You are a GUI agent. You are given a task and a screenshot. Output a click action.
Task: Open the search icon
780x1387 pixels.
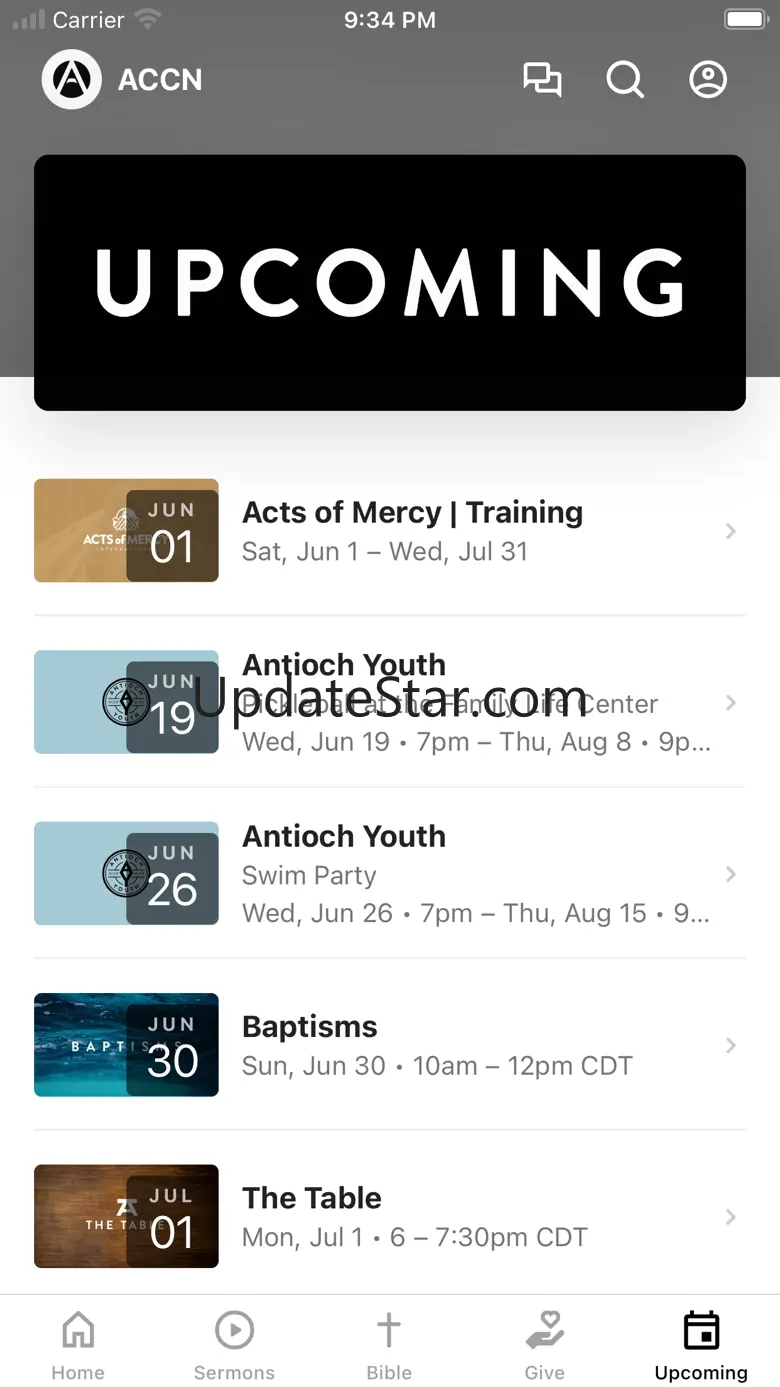coord(625,80)
